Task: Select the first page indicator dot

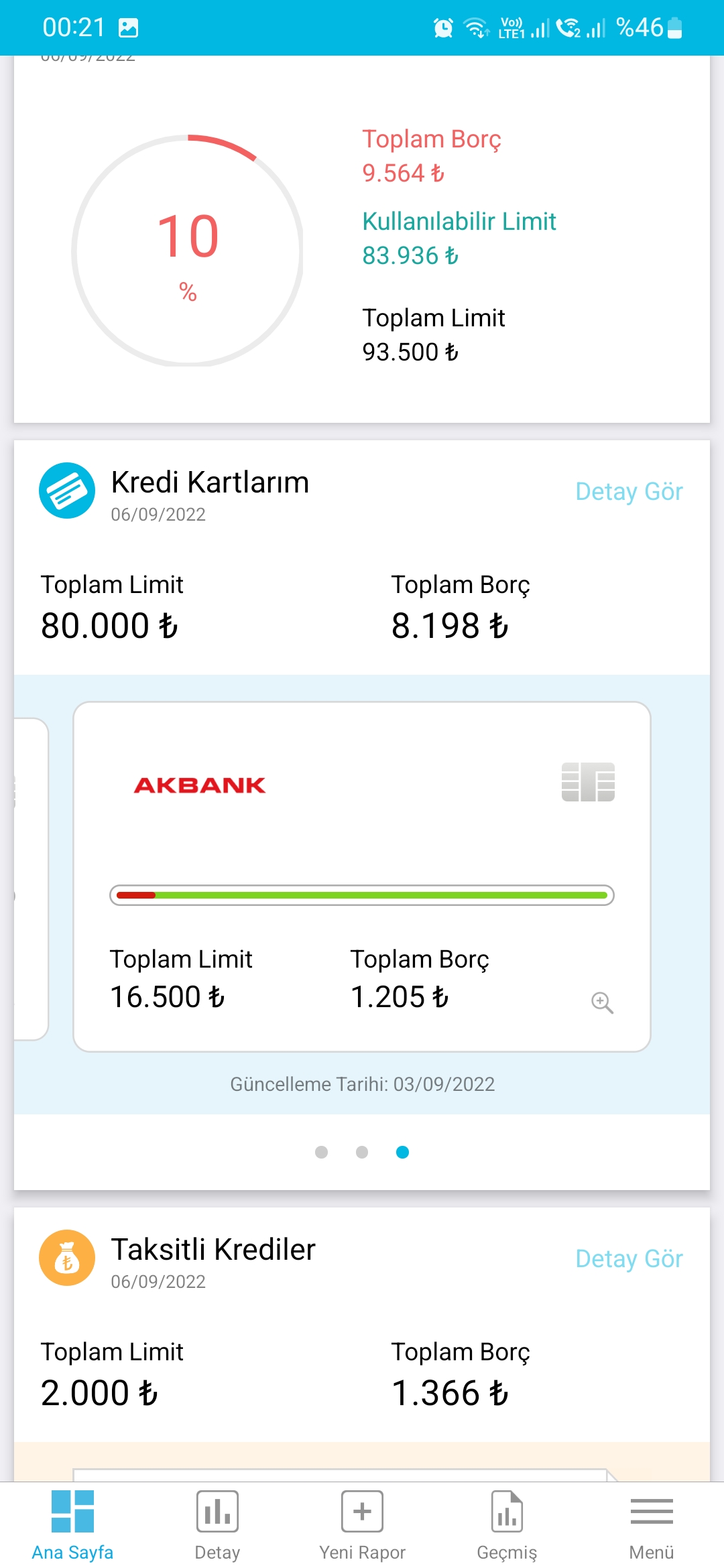Action: pyautogui.click(x=322, y=1152)
